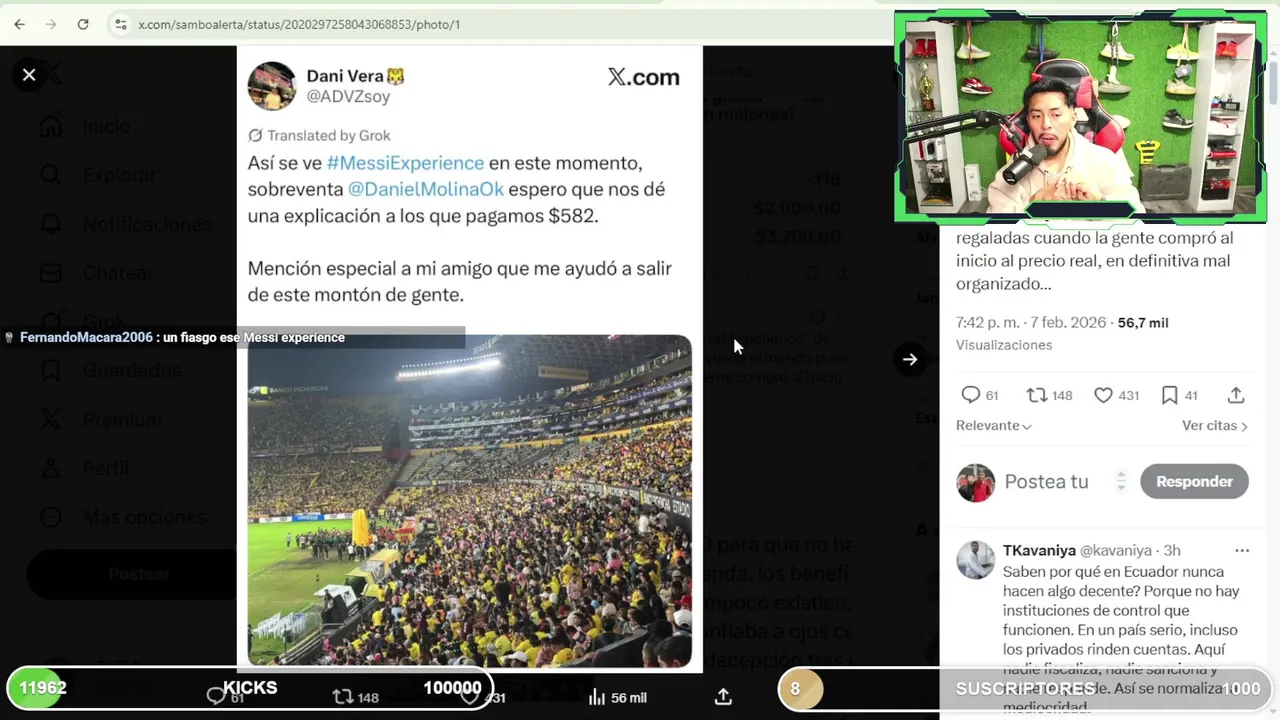Open overflow menu on TKavaniya's reply
Image resolution: width=1280 pixels, height=720 pixels.
tap(1242, 551)
